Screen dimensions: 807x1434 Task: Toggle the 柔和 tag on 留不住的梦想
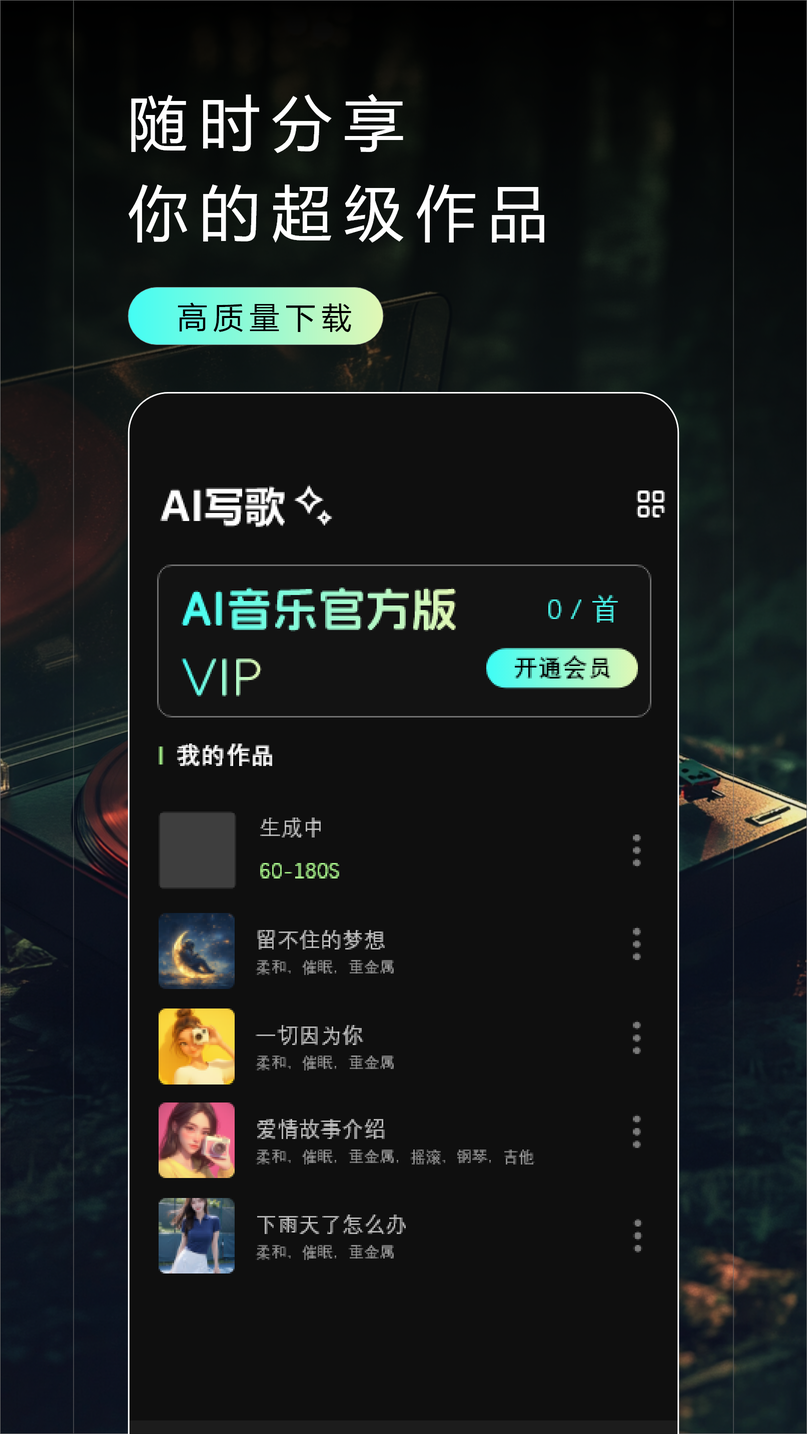270,968
